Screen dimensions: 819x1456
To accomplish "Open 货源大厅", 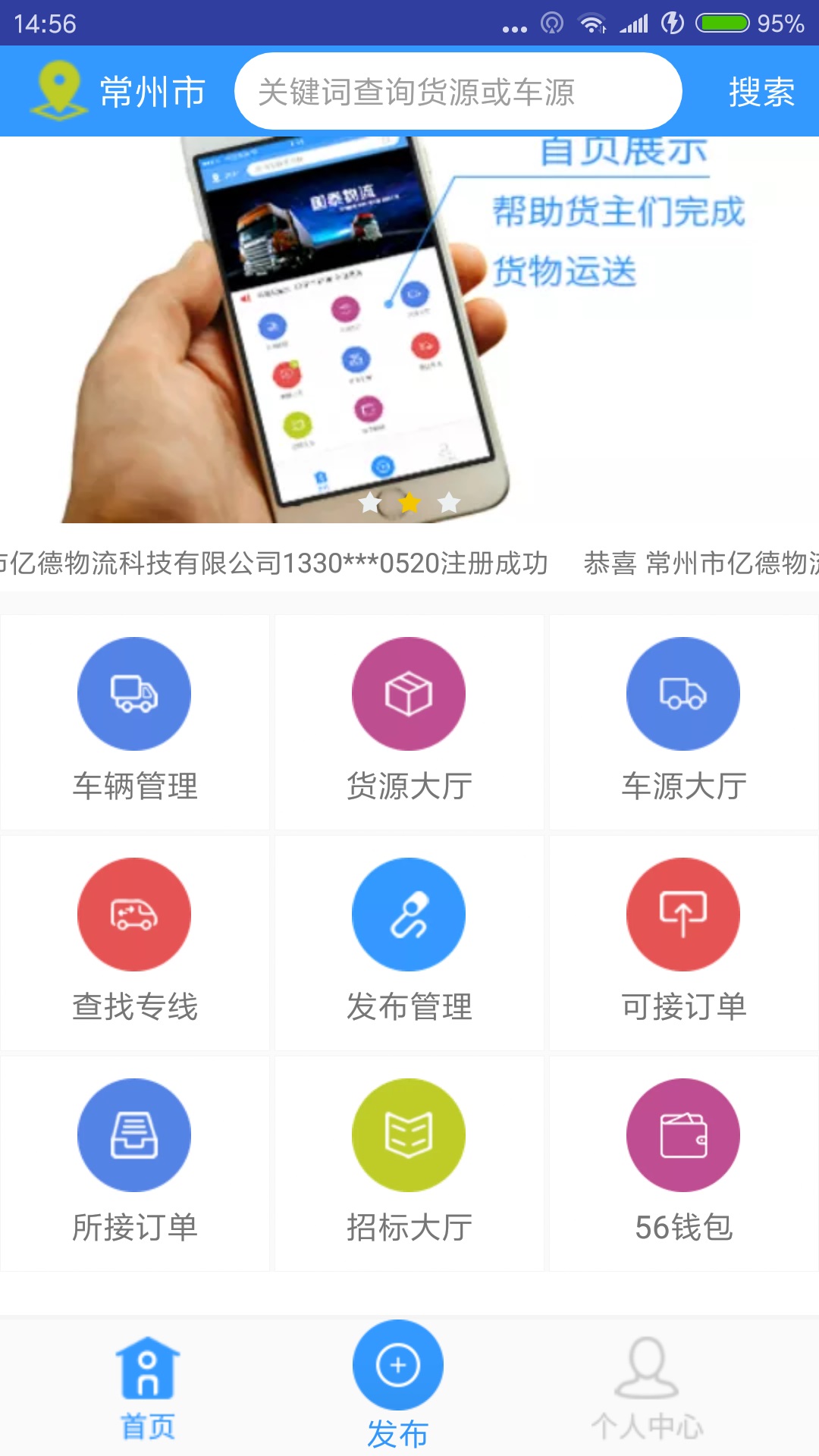I will (409, 722).
